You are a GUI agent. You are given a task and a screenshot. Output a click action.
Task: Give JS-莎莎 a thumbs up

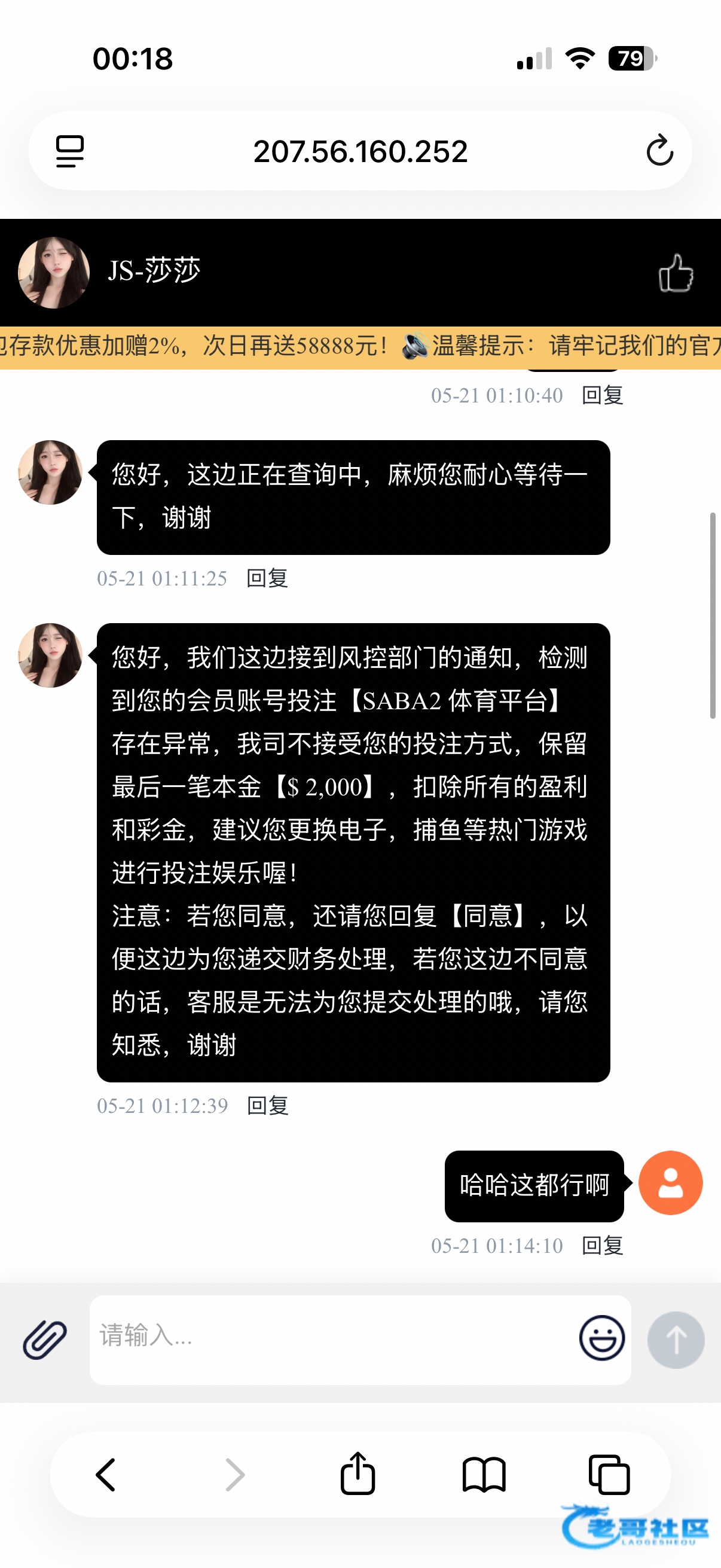tap(676, 273)
